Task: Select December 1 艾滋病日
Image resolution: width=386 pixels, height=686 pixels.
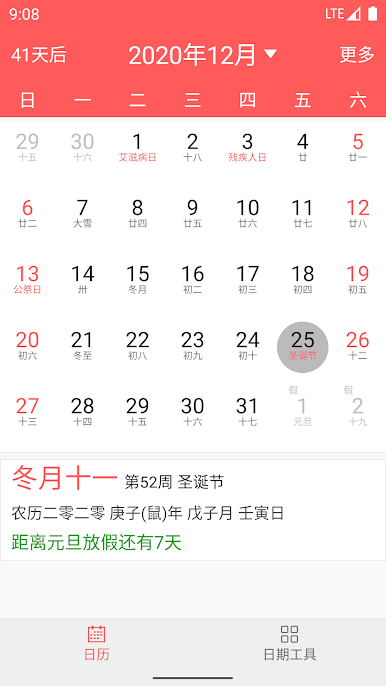Action: [137, 147]
